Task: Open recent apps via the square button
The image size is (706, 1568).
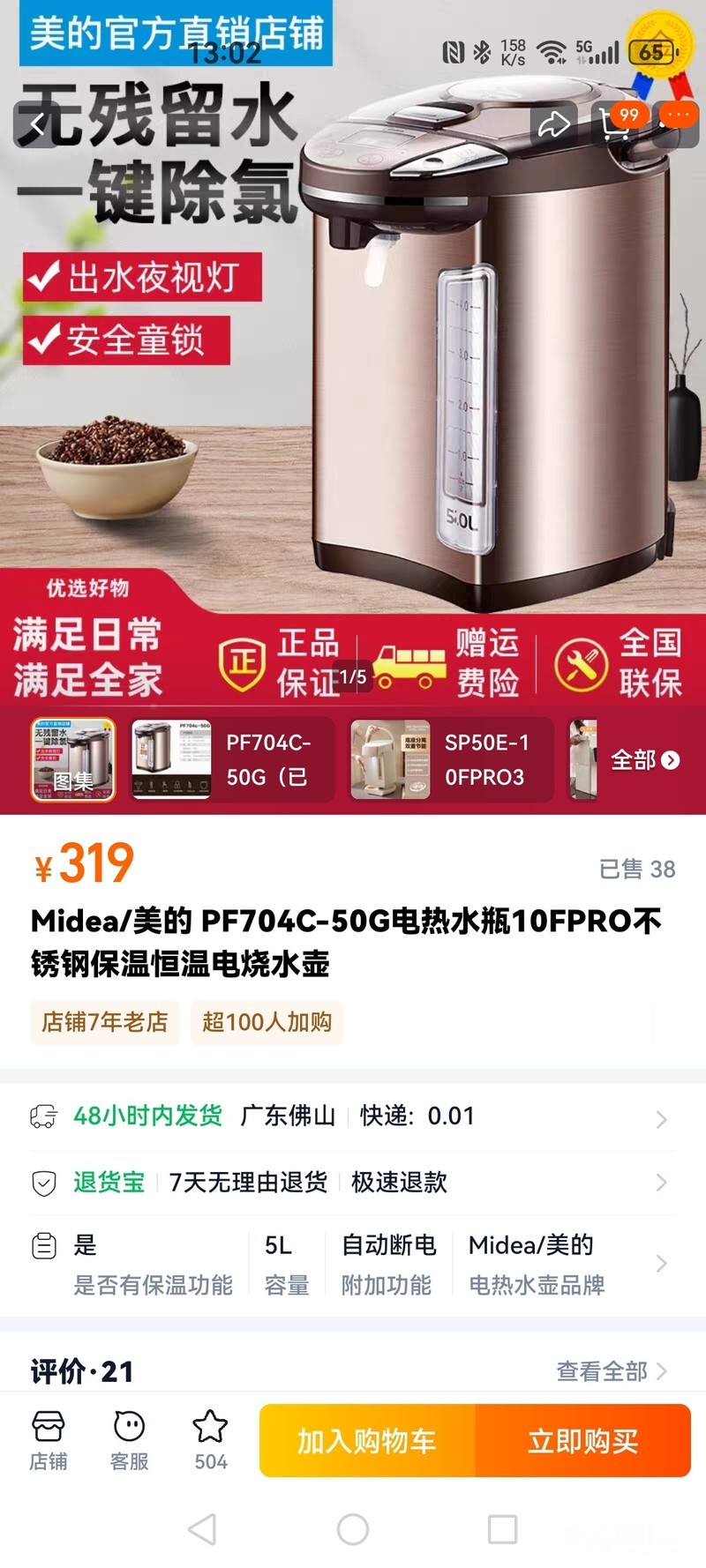Action: tap(503, 1529)
